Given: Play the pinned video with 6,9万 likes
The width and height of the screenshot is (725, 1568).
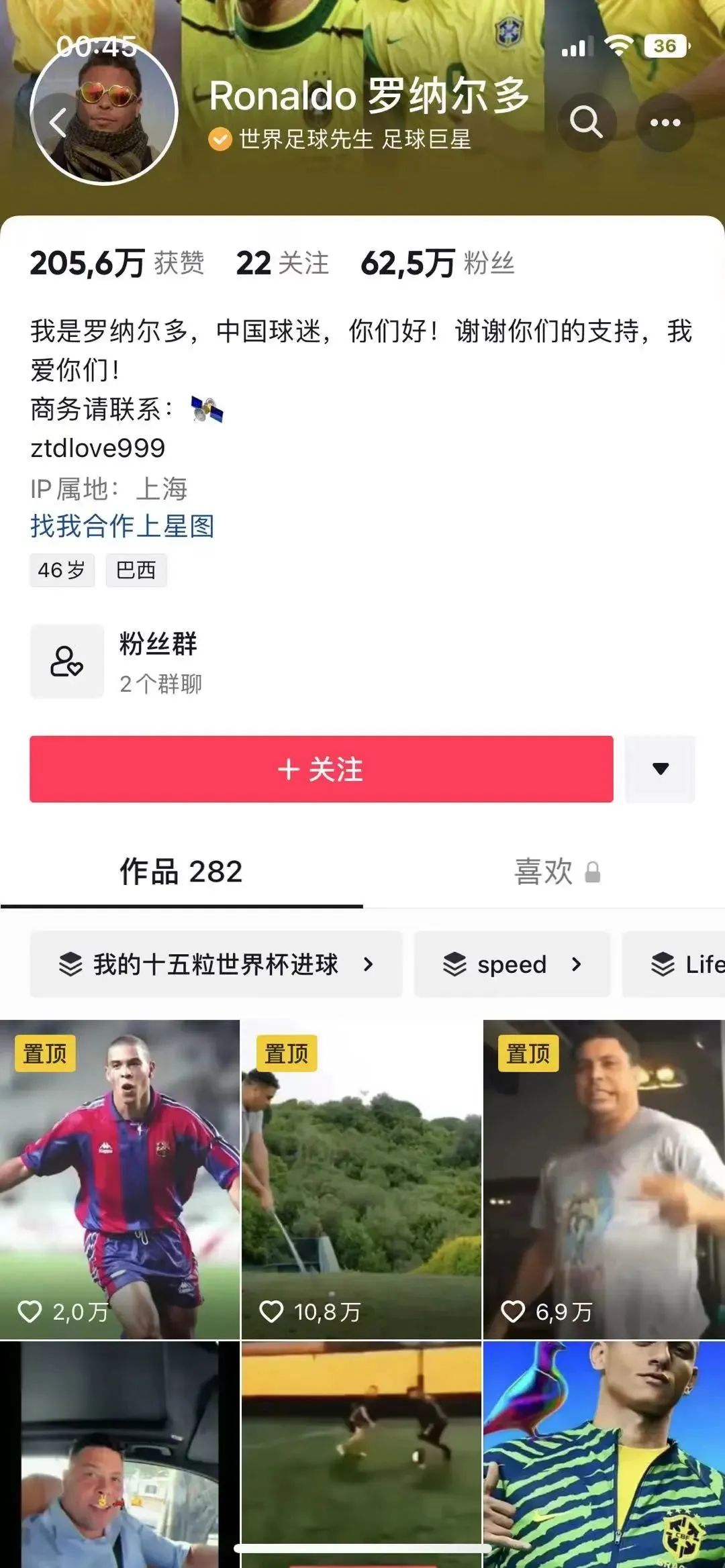Looking at the screenshot, I should [x=604, y=1180].
